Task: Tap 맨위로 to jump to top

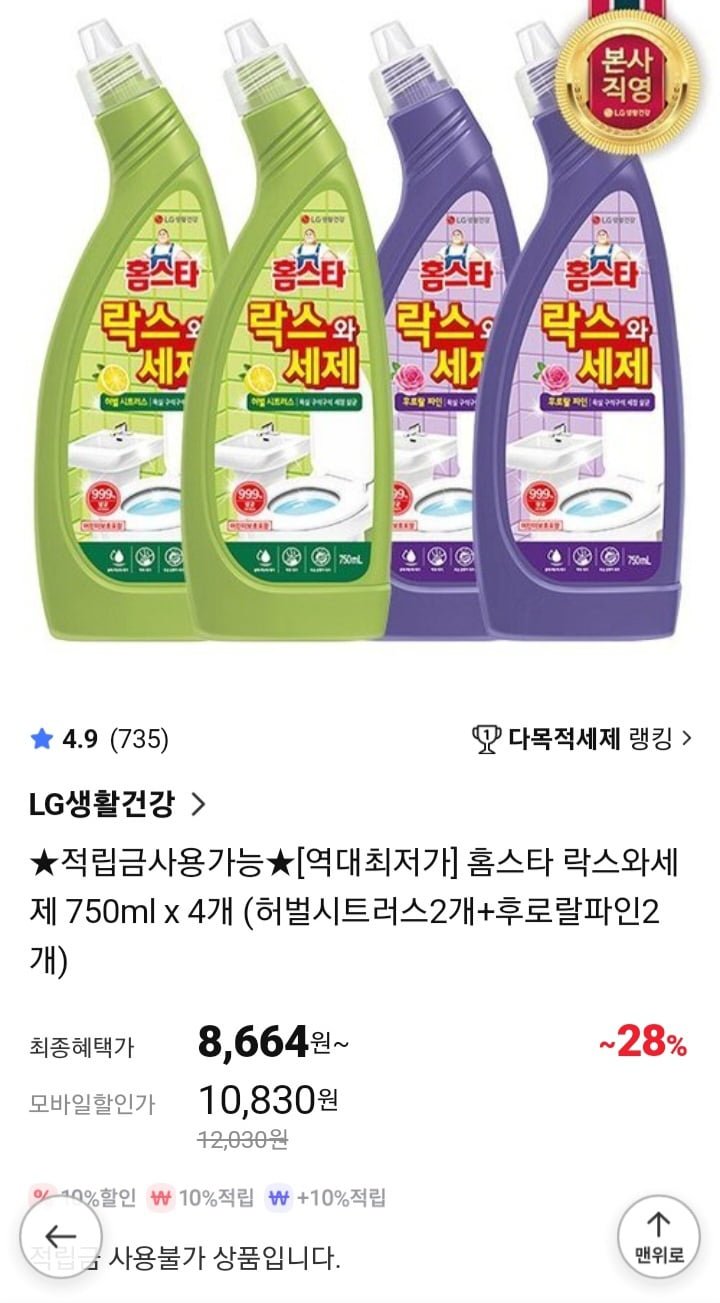Action: [x=658, y=1236]
